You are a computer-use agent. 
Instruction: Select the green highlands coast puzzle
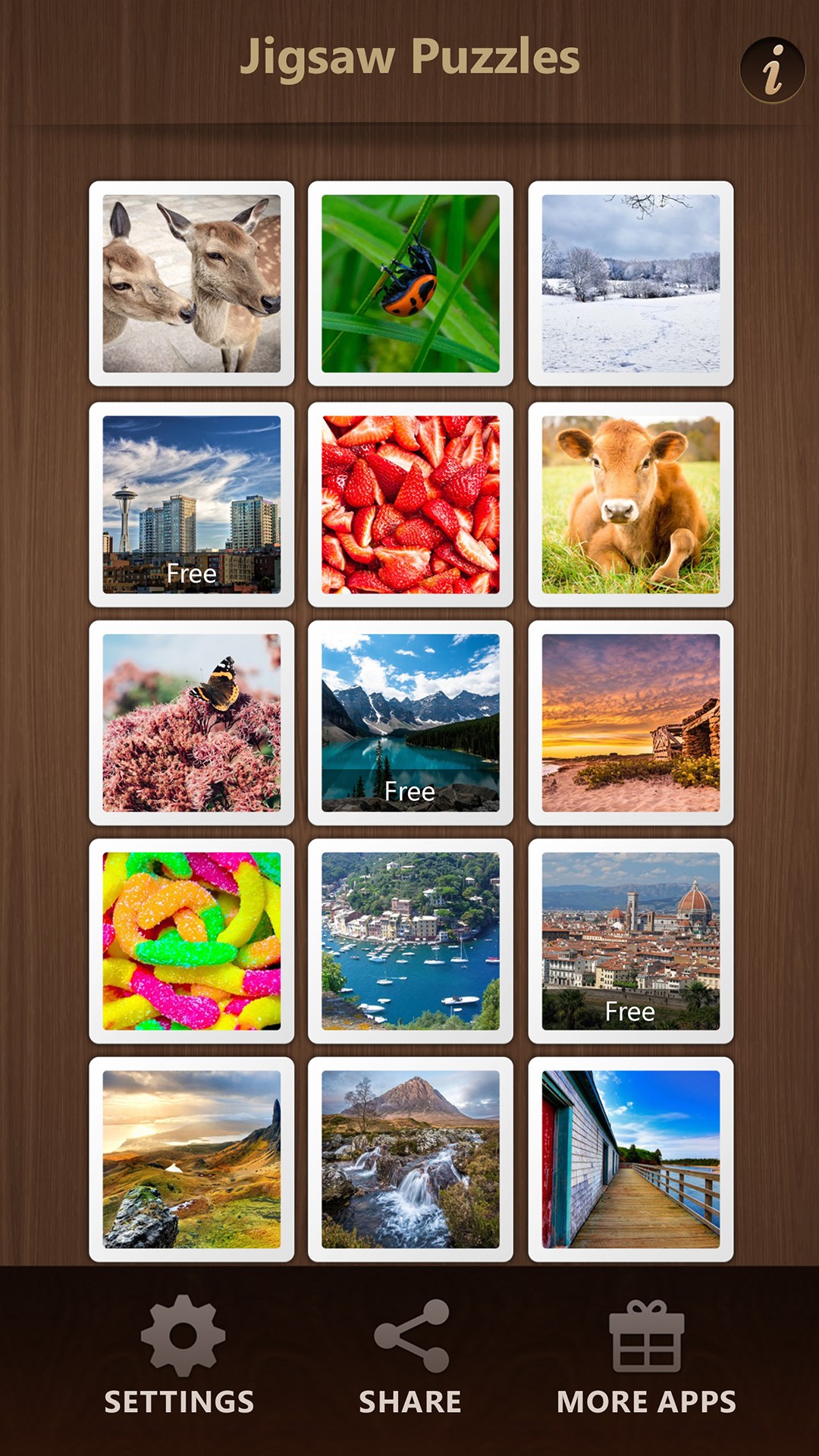pyautogui.click(x=192, y=1159)
